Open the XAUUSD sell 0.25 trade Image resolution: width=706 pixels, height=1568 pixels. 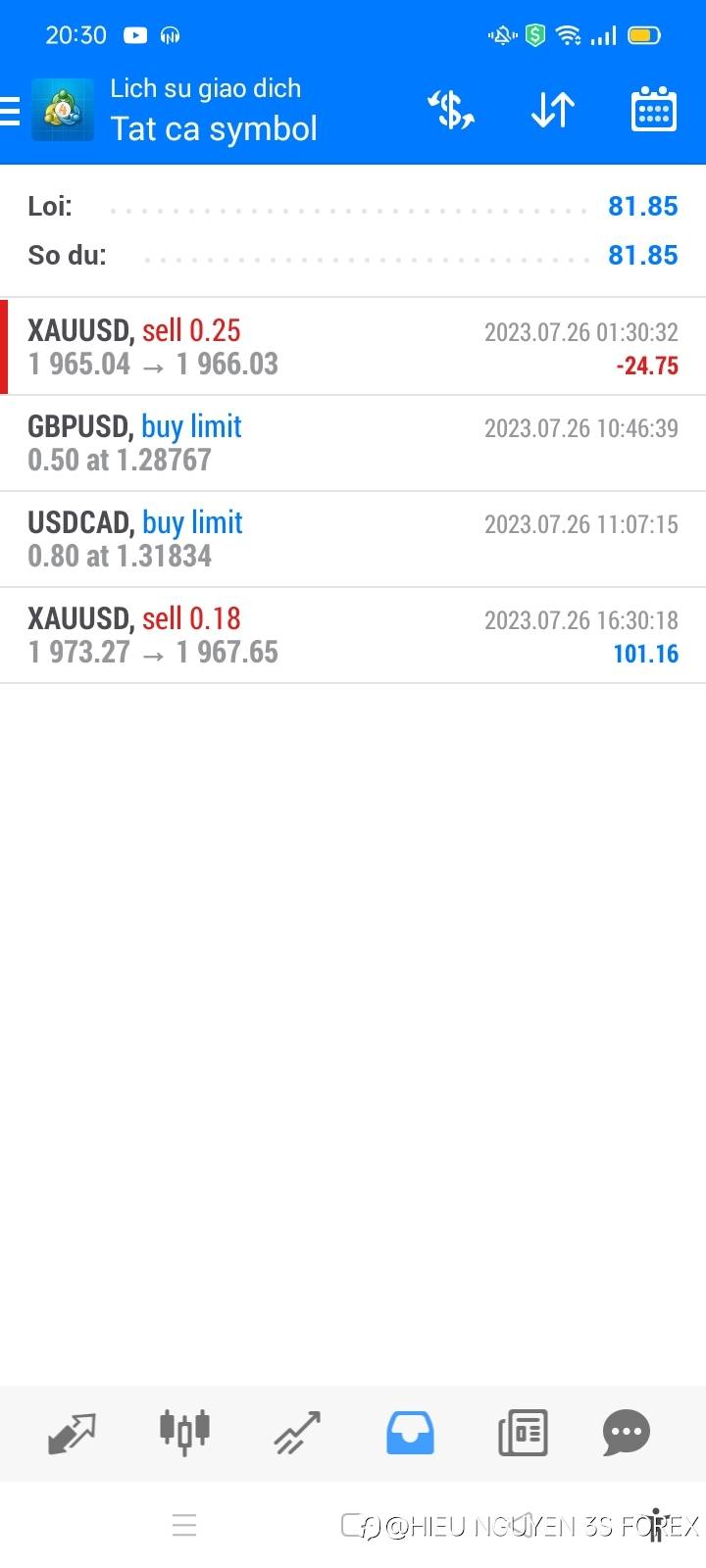353,347
